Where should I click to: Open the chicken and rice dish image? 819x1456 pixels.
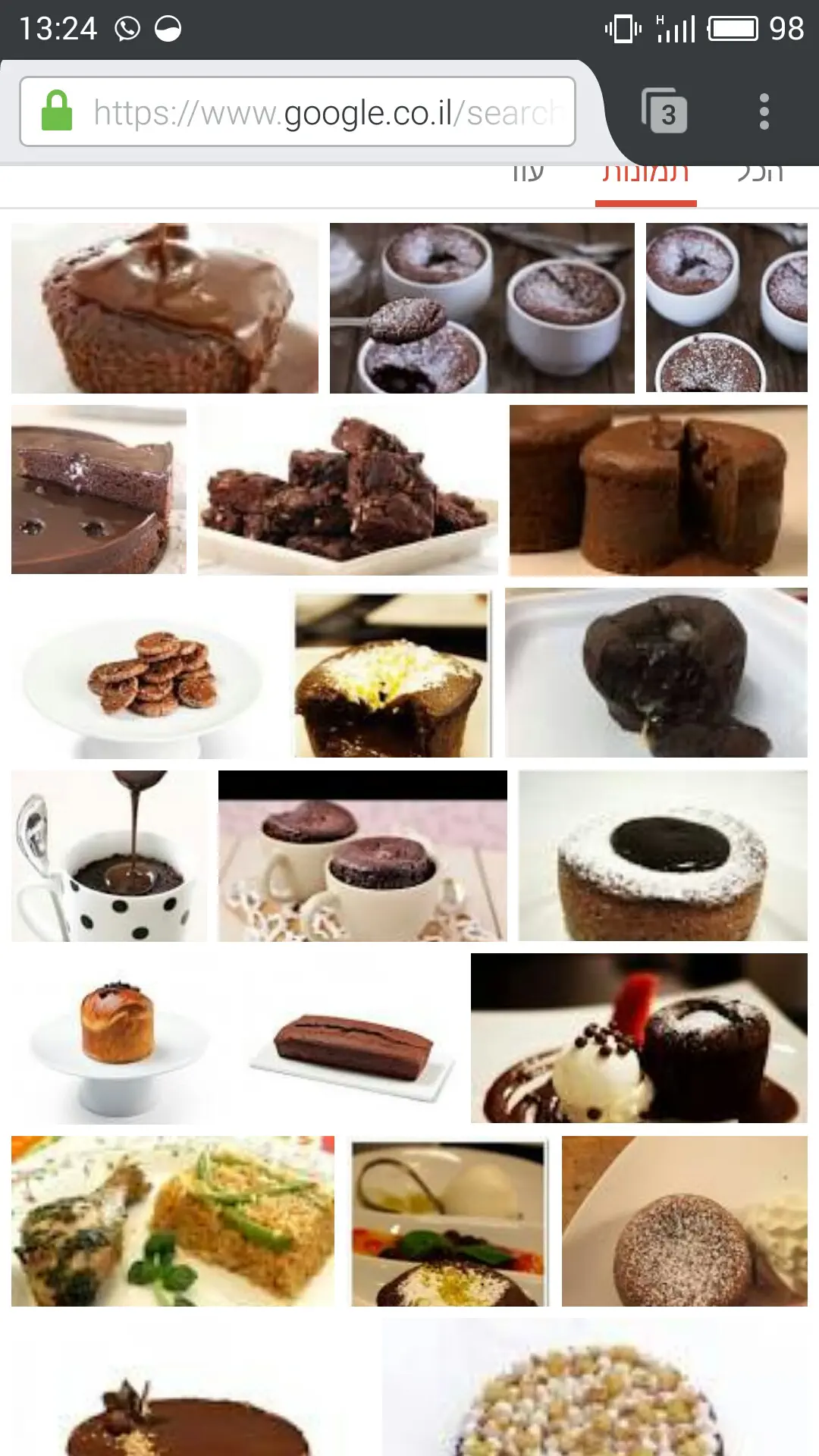[x=172, y=1221]
